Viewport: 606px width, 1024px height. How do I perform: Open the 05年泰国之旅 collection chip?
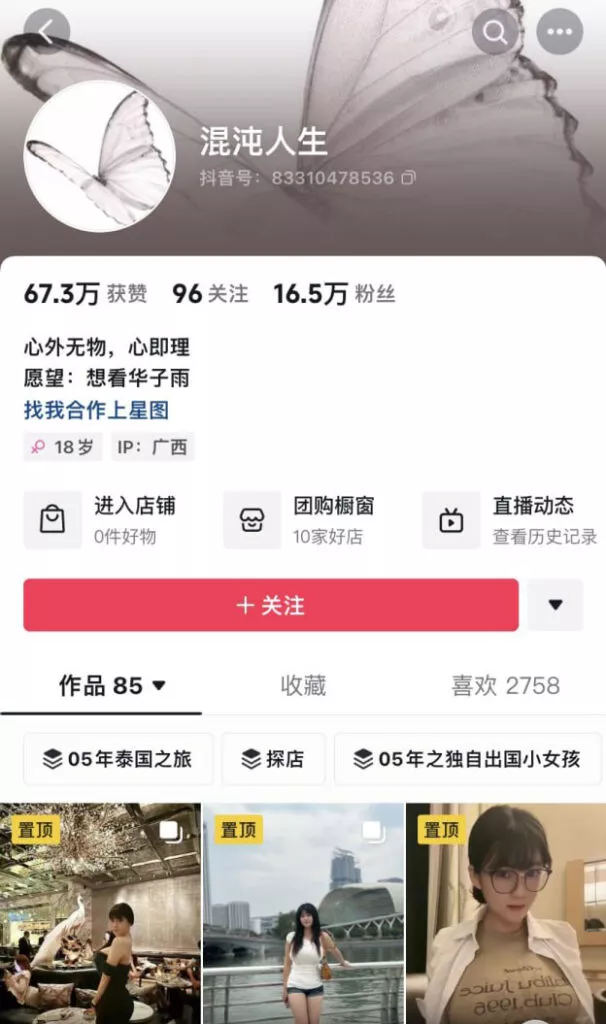tap(118, 759)
